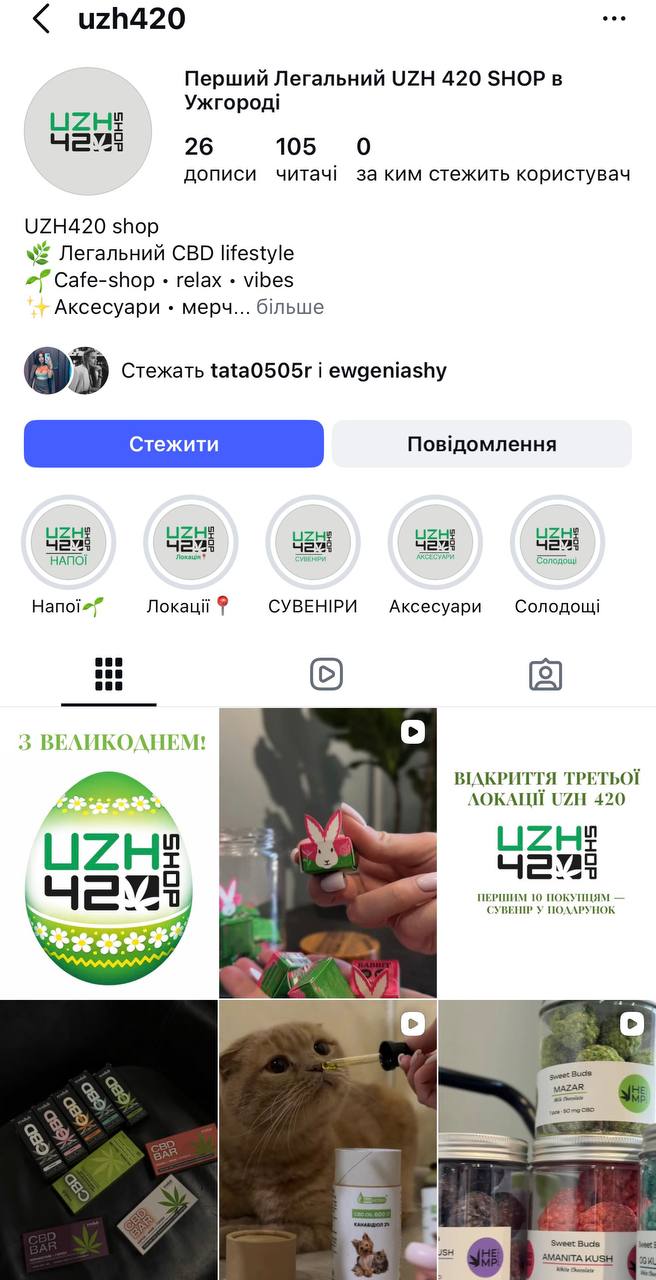This screenshot has width=656, height=1280.
Task: Switch to the tagged posts tab
Action: (545, 675)
